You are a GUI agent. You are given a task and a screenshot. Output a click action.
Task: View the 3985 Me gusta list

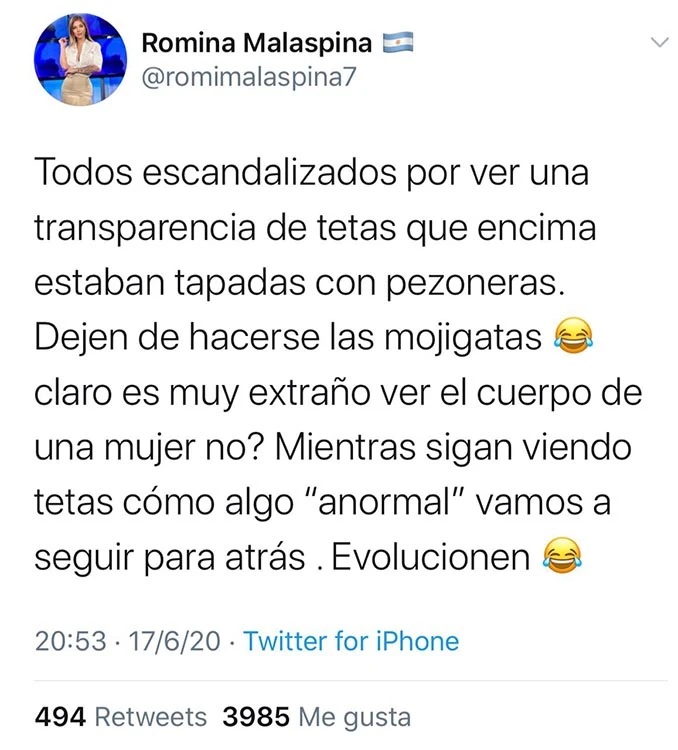pos(316,716)
